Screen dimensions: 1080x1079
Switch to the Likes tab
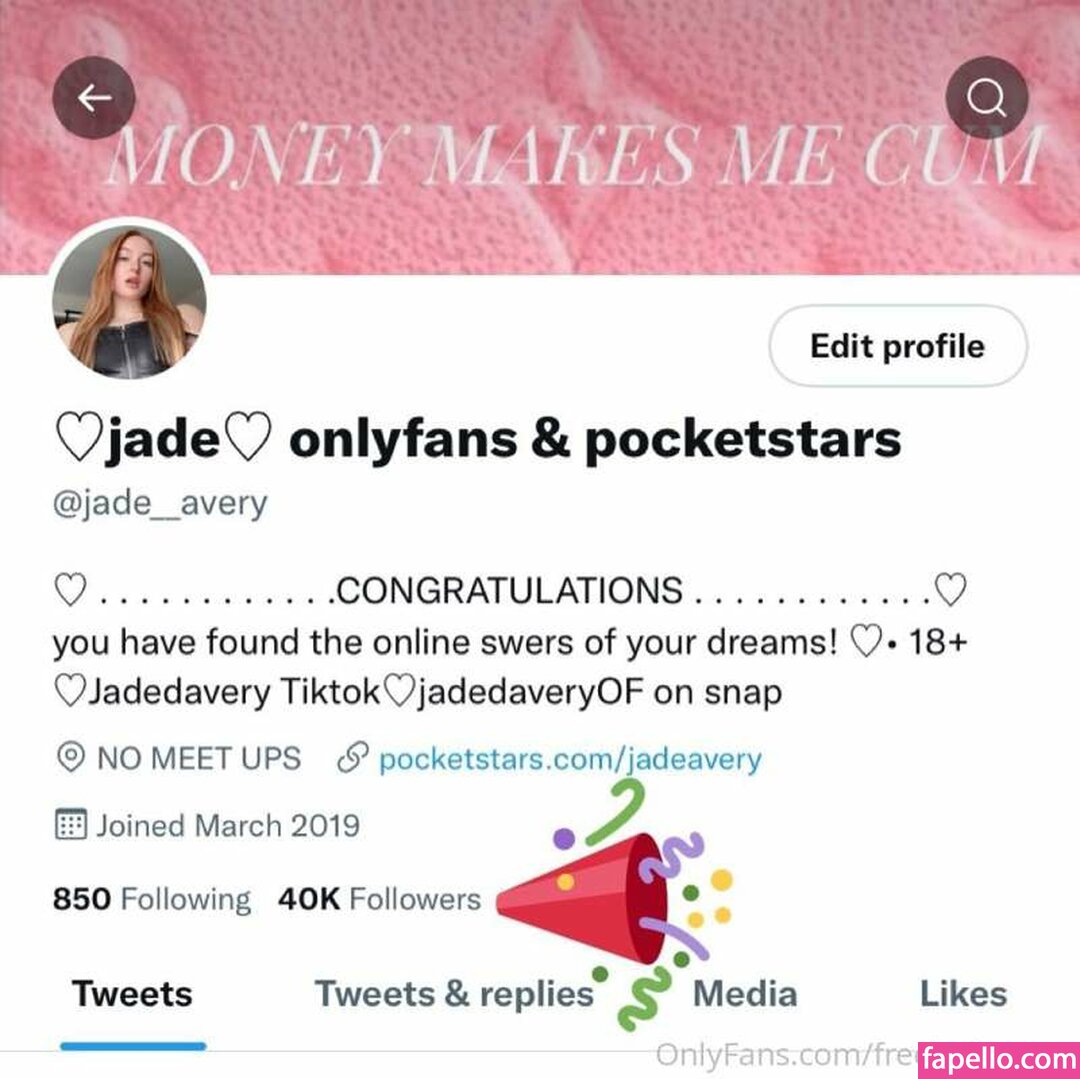coord(963,994)
